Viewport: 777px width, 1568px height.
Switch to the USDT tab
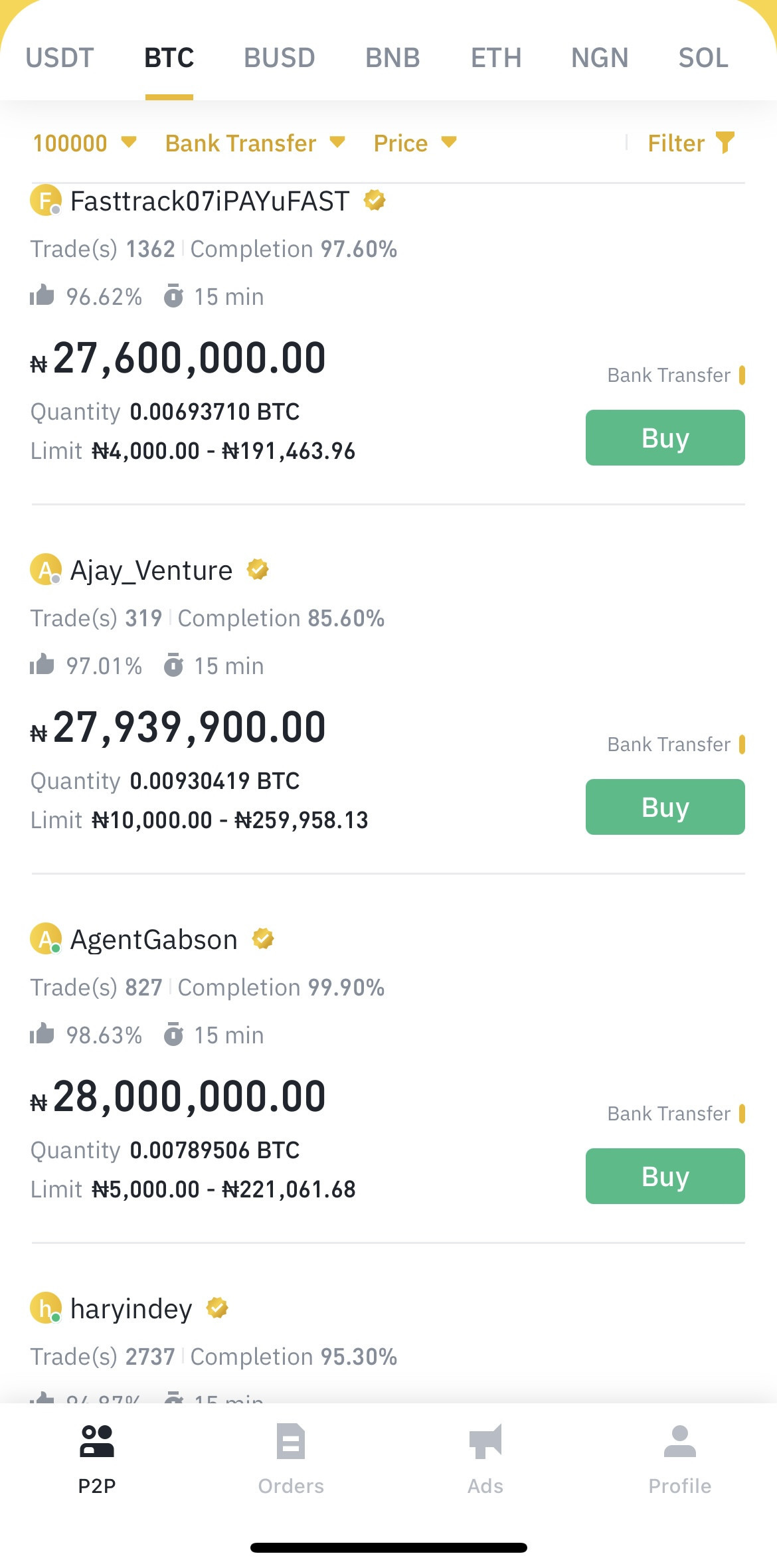60,58
